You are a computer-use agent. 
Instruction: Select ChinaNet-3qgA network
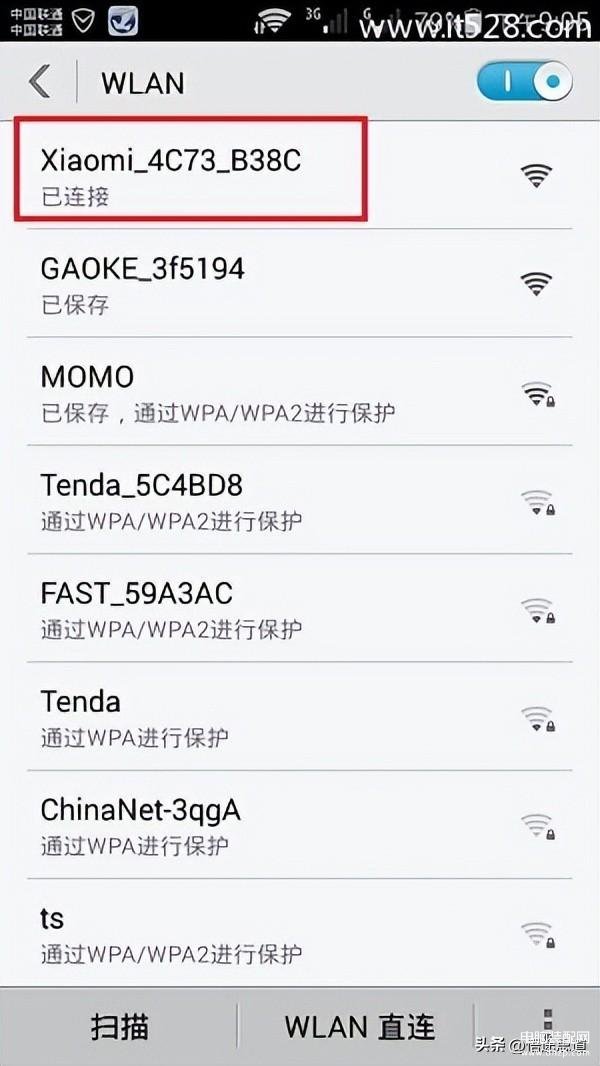(x=290, y=824)
